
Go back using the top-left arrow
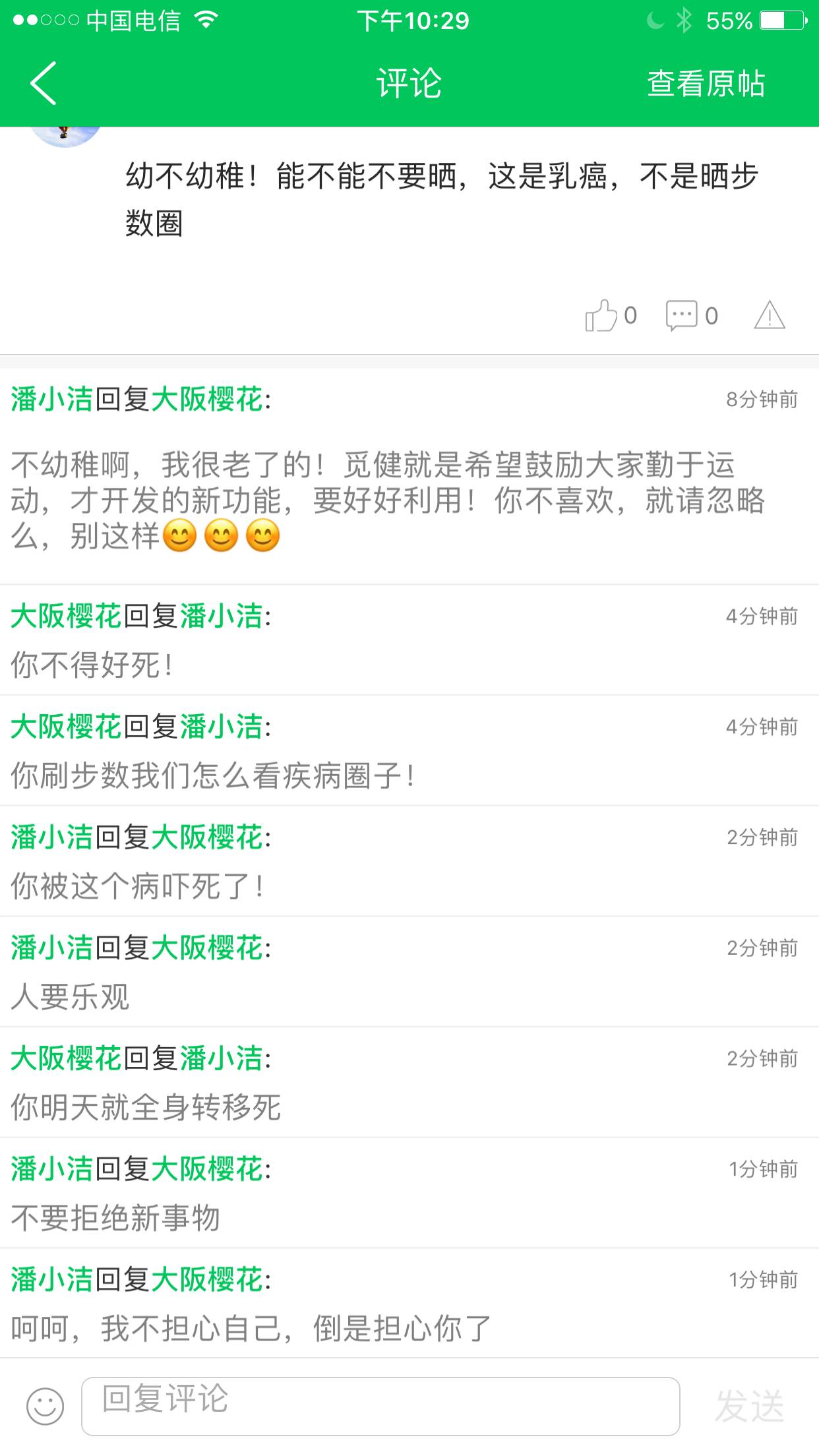pos(44,84)
